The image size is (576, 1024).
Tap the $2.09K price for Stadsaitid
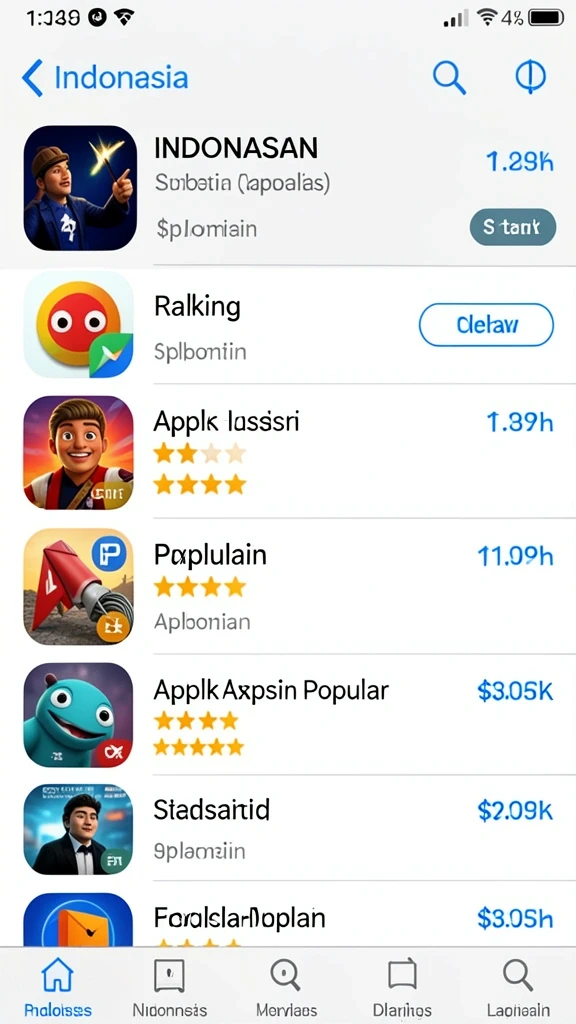(515, 810)
